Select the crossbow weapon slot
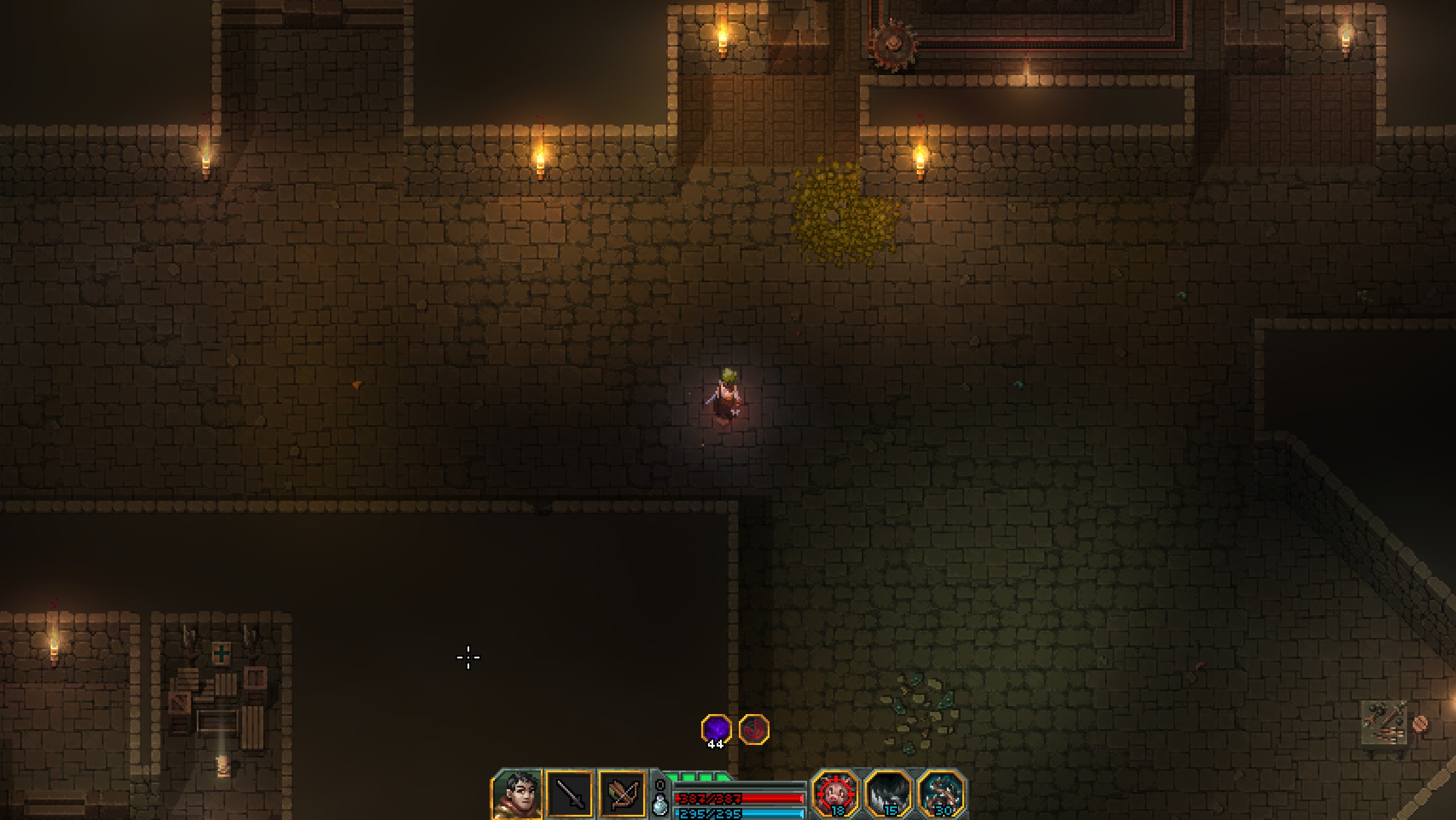The width and height of the screenshot is (1456, 820). point(622,794)
